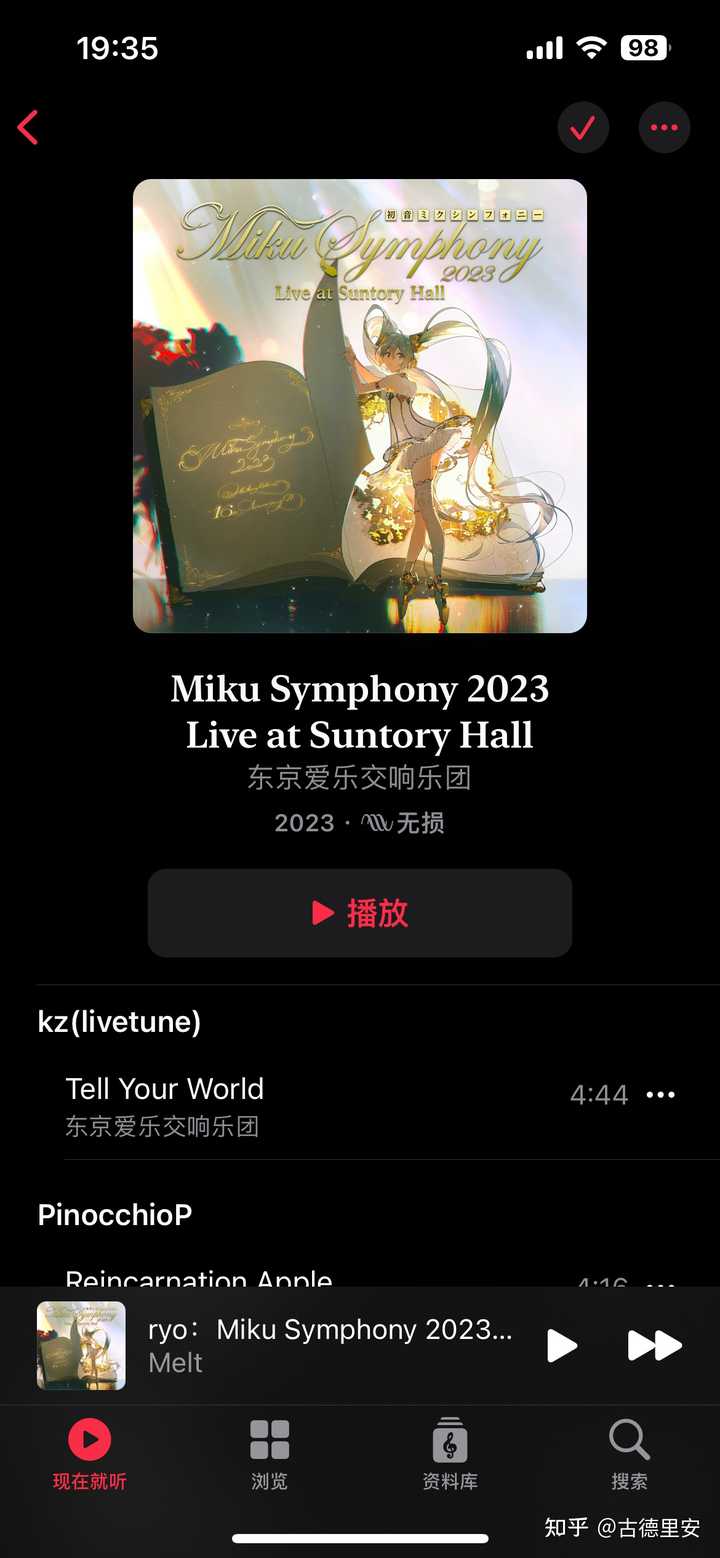Switch to the 浏览 tab
This screenshot has width=720, height=1558.
click(270, 1455)
